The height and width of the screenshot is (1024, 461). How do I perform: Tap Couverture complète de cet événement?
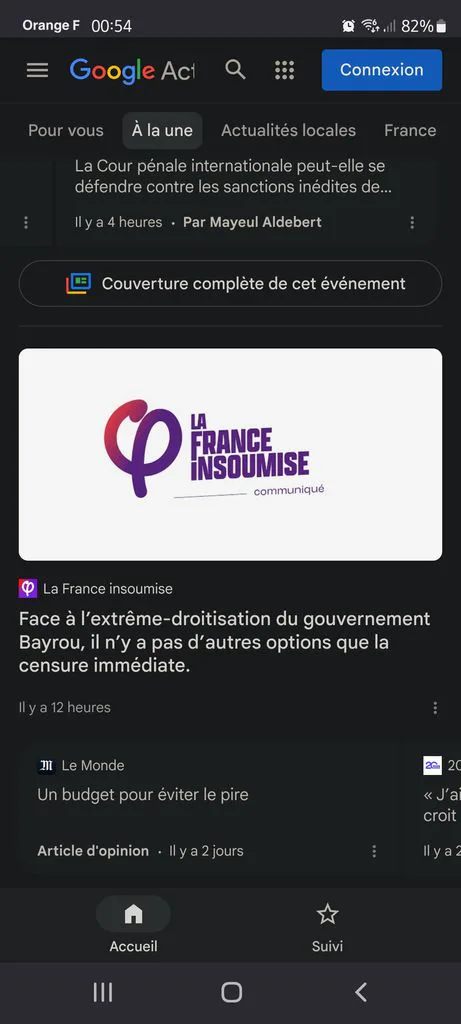230,283
